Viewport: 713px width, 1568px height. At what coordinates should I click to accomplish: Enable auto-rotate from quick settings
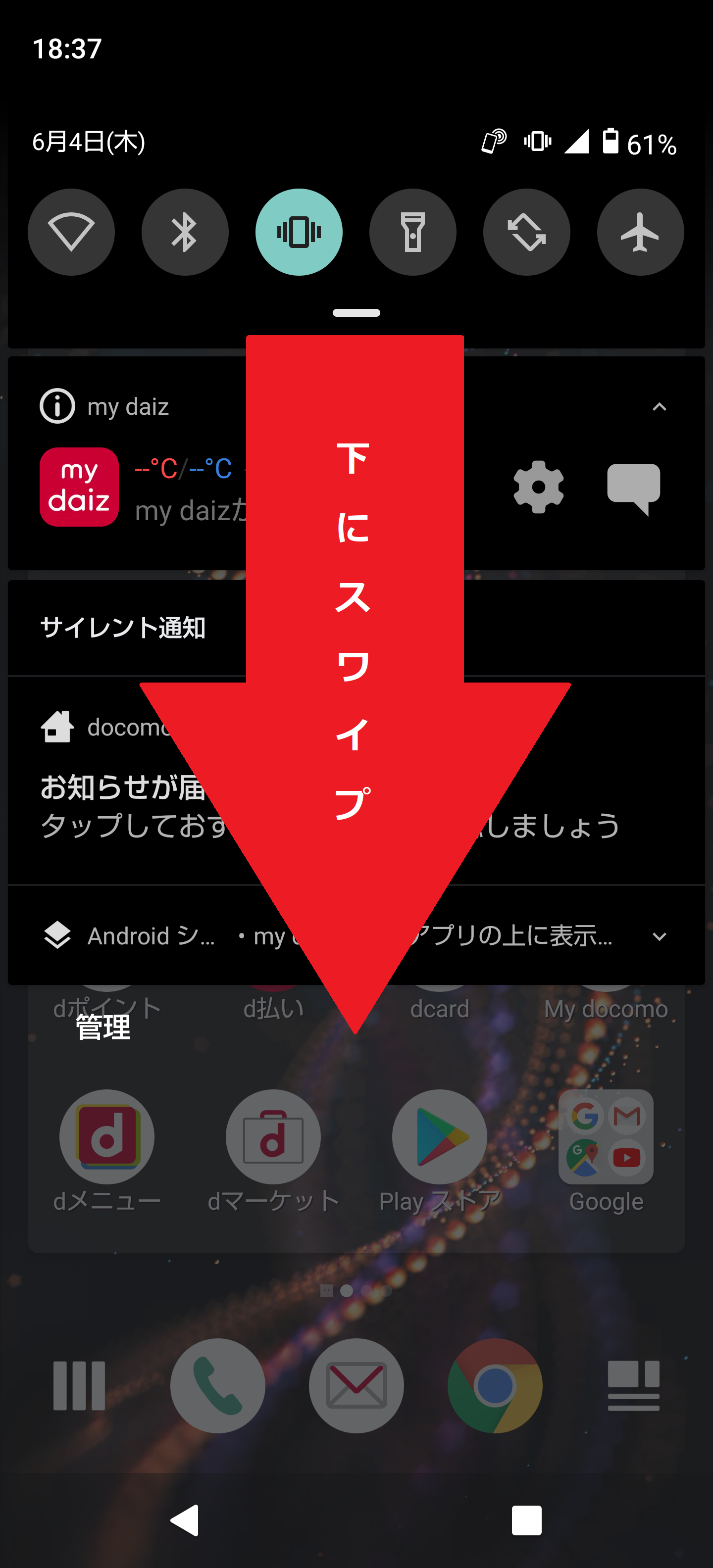coord(526,232)
